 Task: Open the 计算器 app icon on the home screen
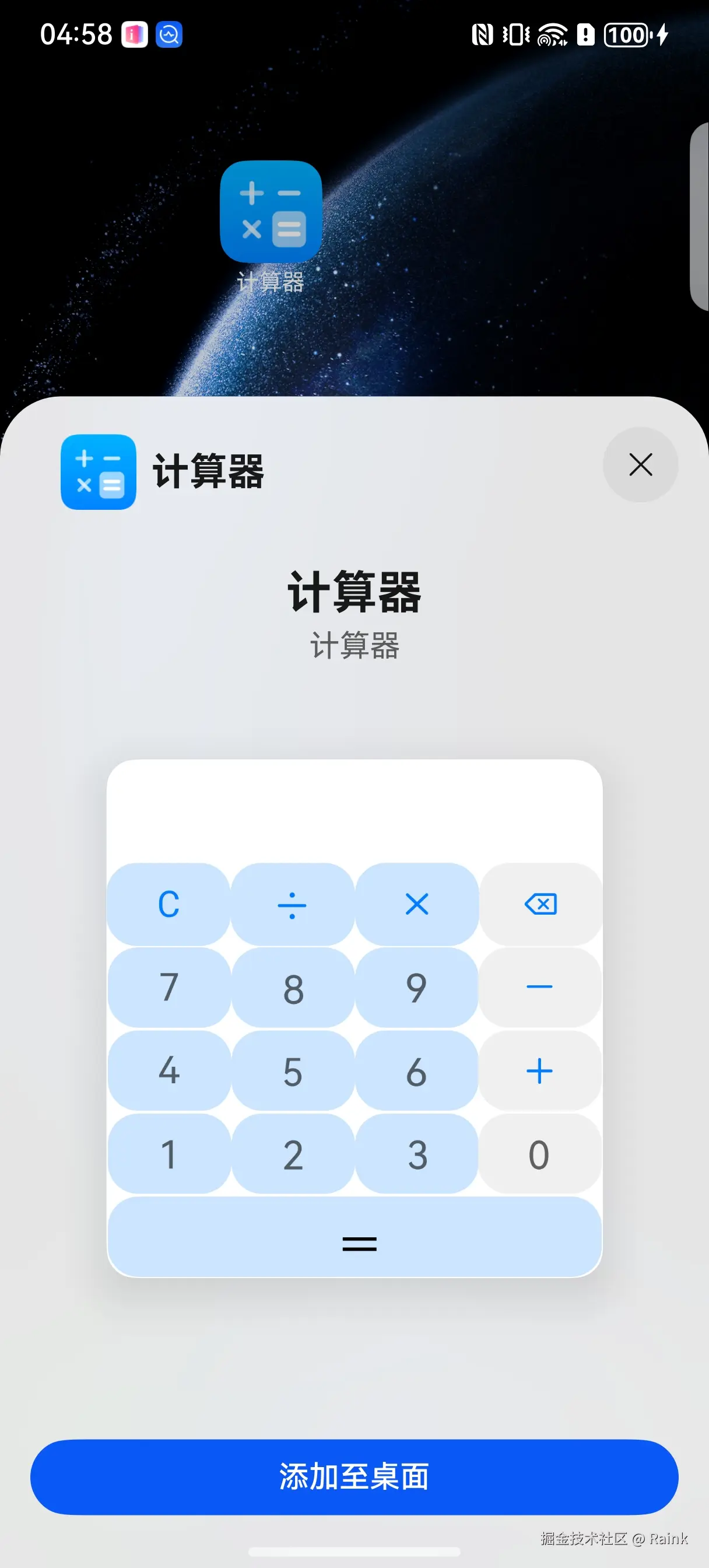tap(271, 211)
